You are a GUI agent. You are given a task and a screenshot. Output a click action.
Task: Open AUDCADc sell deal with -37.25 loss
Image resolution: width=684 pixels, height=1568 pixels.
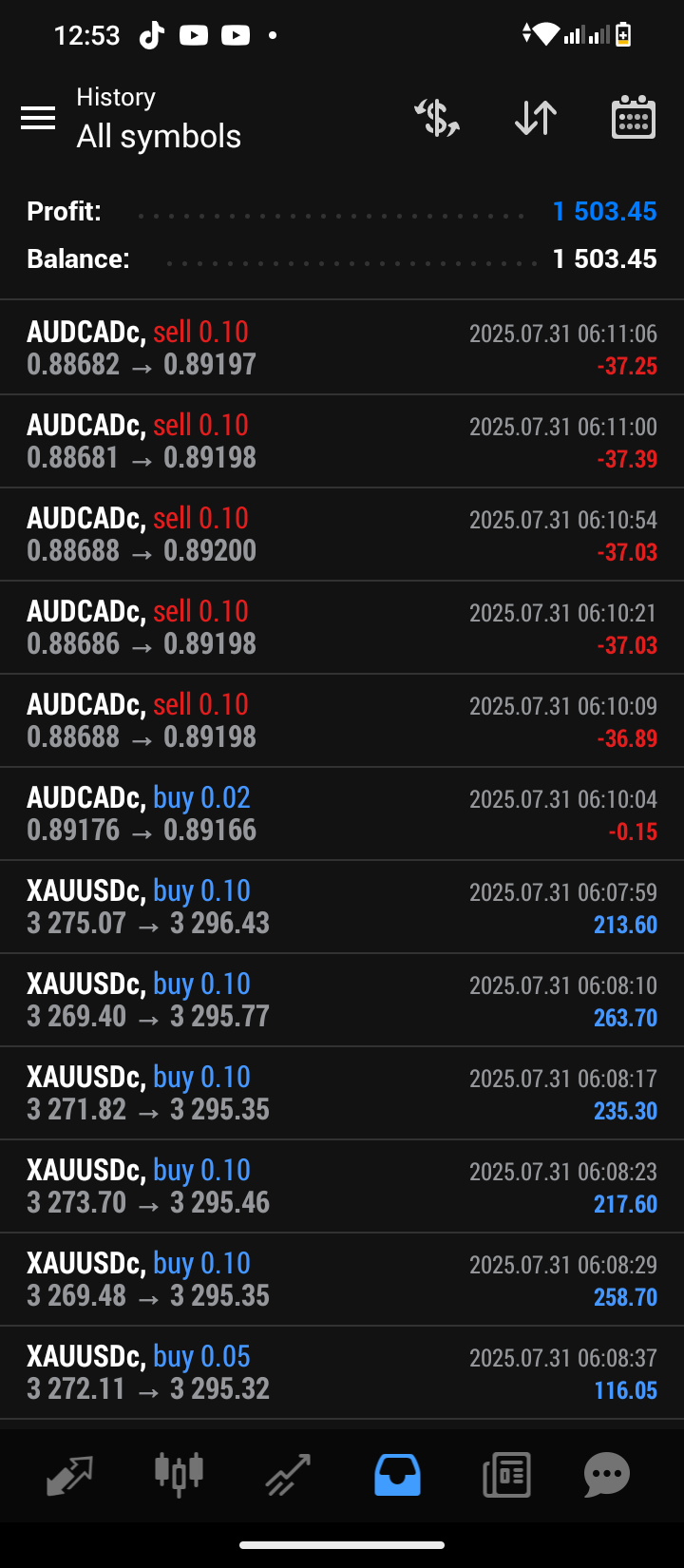point(342,348)
